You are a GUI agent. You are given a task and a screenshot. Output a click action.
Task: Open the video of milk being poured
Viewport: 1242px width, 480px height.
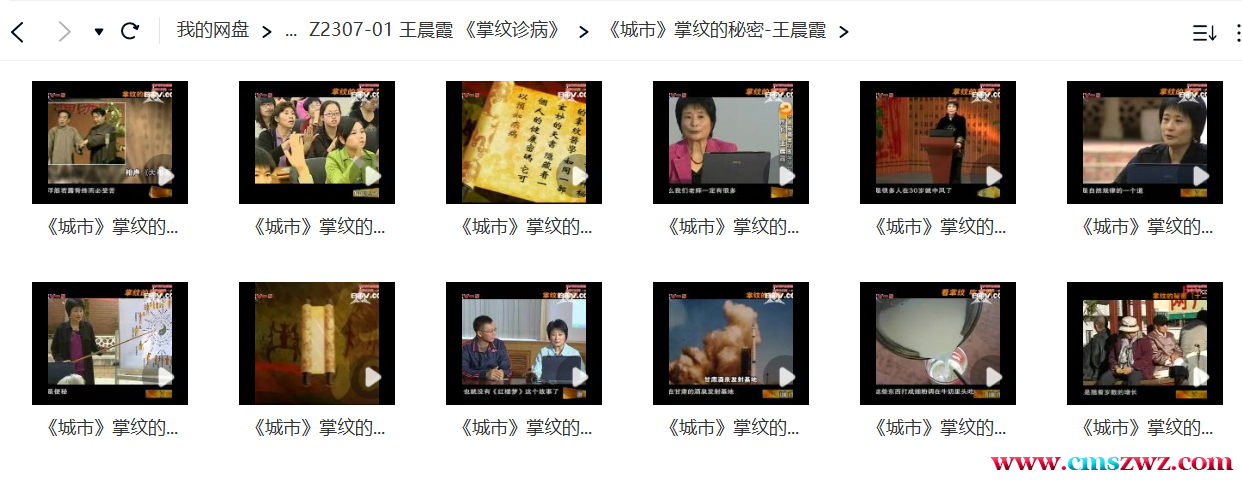tap(938, 343)
